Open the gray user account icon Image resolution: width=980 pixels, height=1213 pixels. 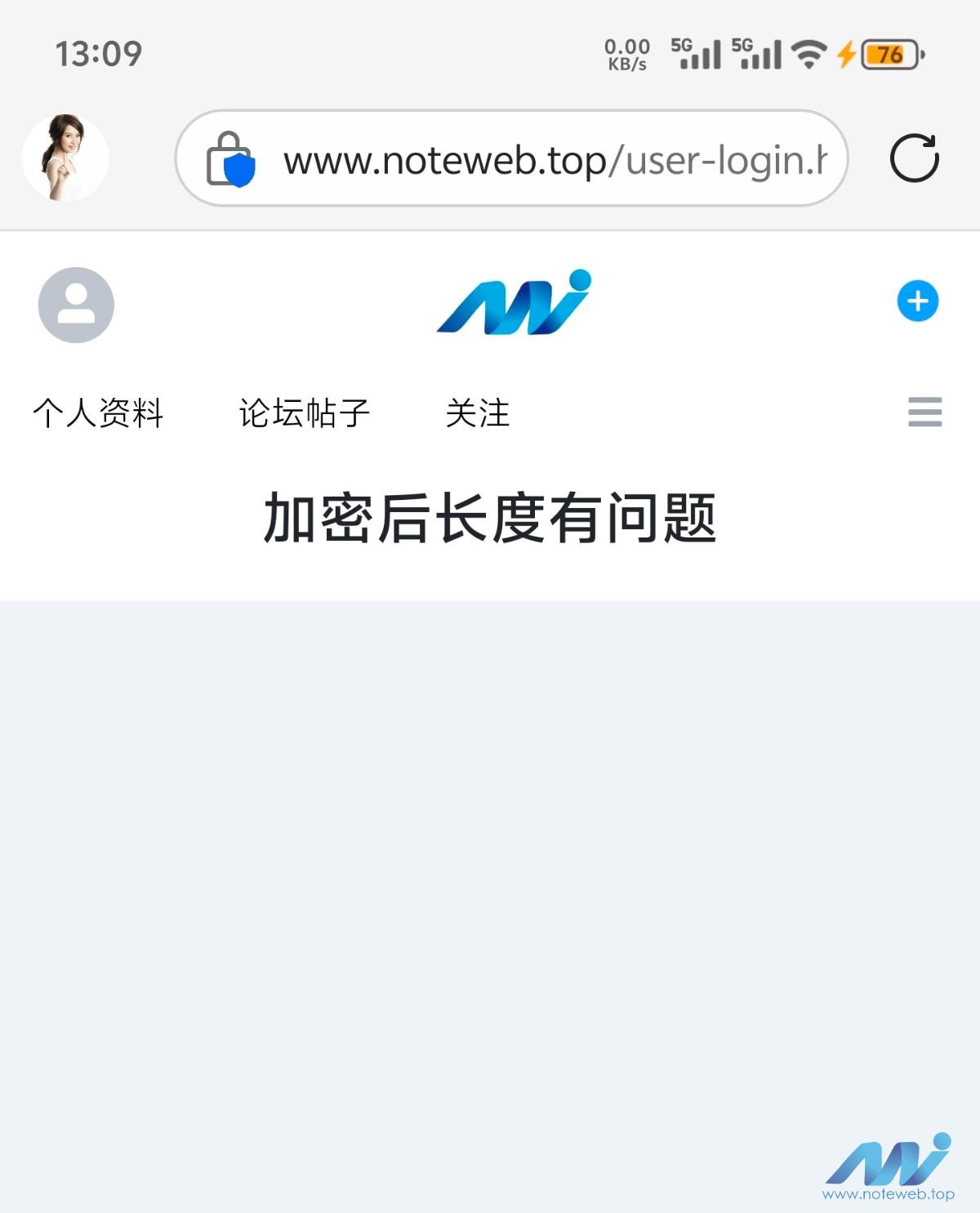coord(76,305)
